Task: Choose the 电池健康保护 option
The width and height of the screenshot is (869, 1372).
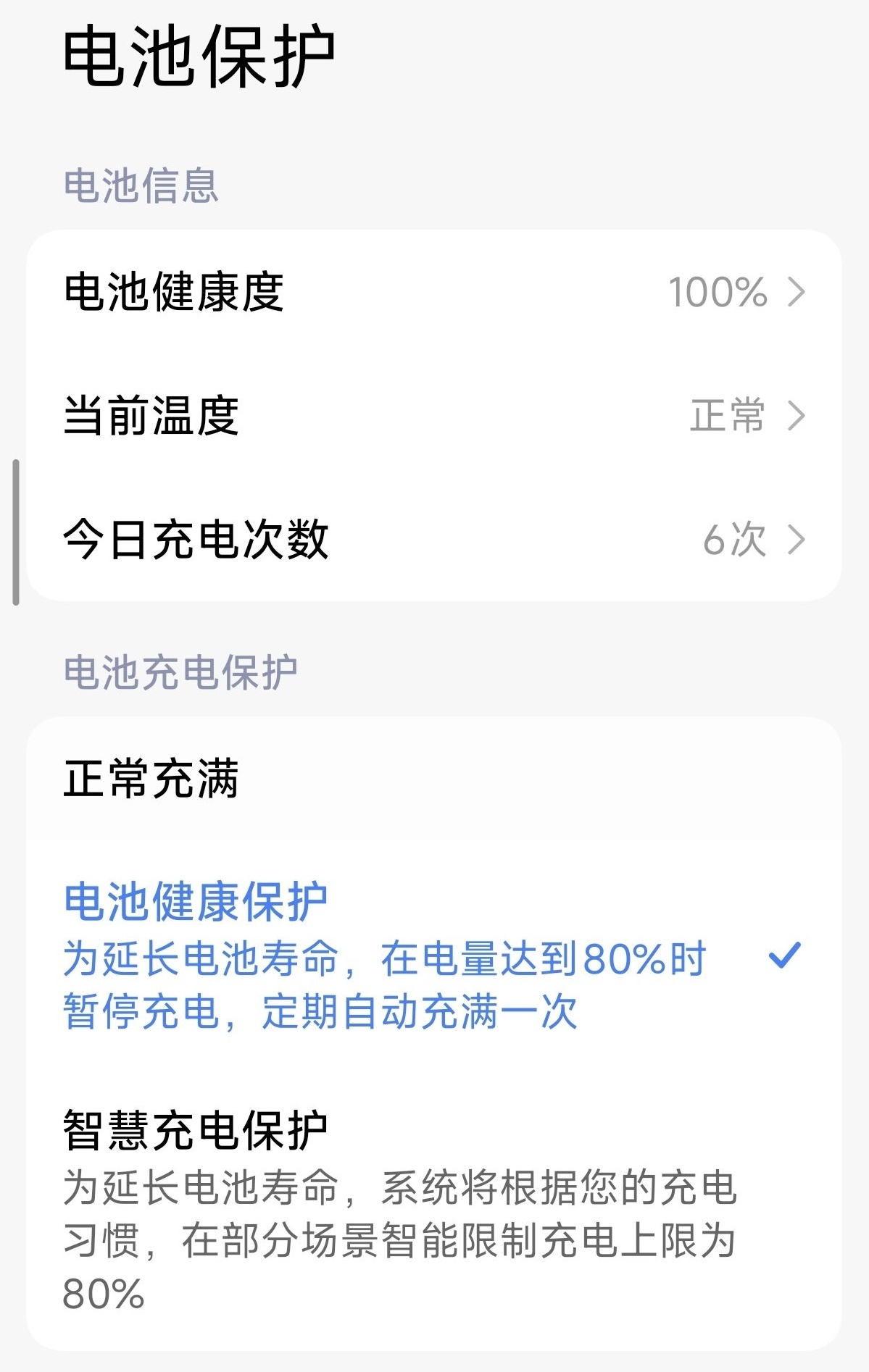Action: pyautogui.click(x=433, y=955)
